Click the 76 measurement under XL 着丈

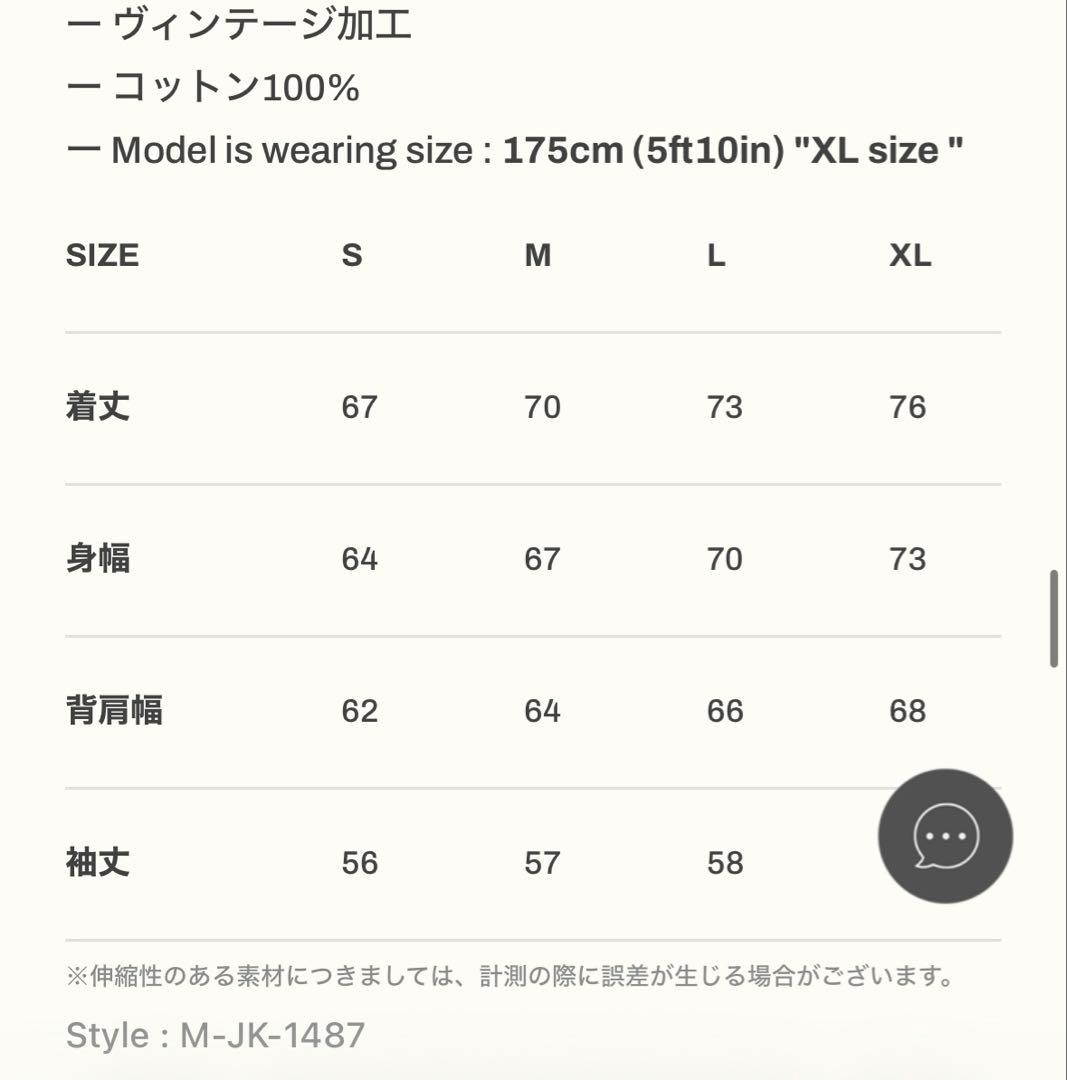[906, 407]
